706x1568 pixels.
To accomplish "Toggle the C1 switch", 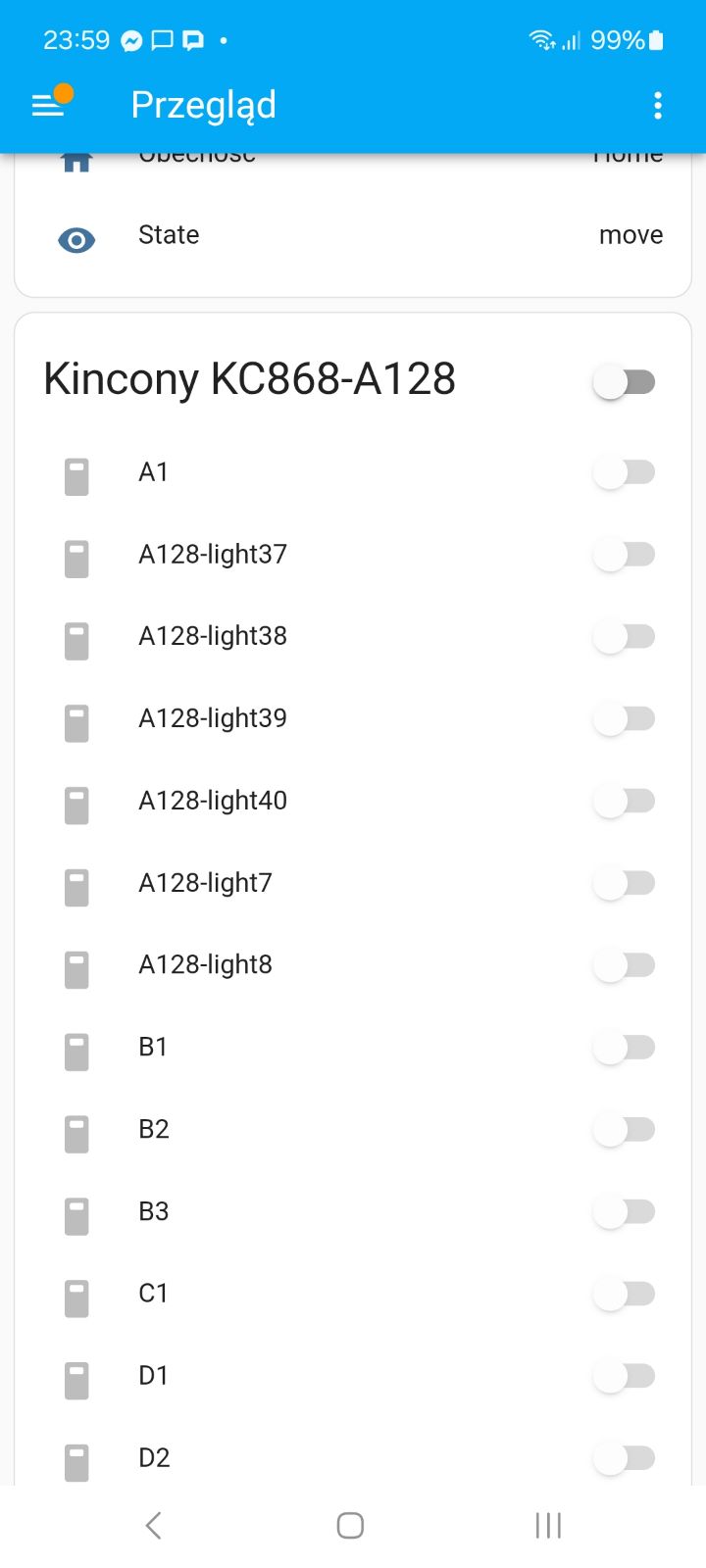I will point(624,1294).
